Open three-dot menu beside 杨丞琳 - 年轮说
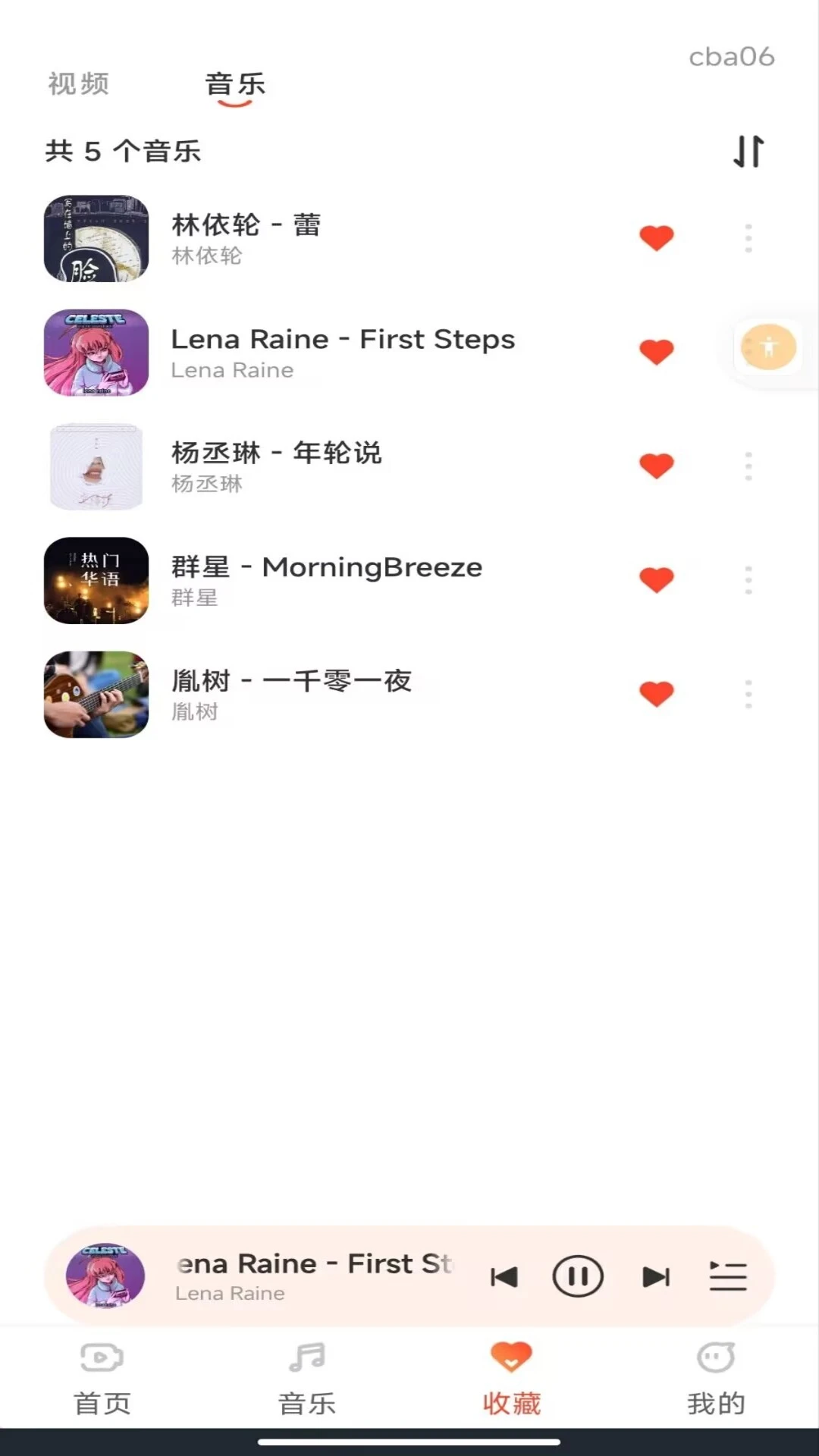Image resolution: width=819 pixels, height=1456 pixels. 748,464
